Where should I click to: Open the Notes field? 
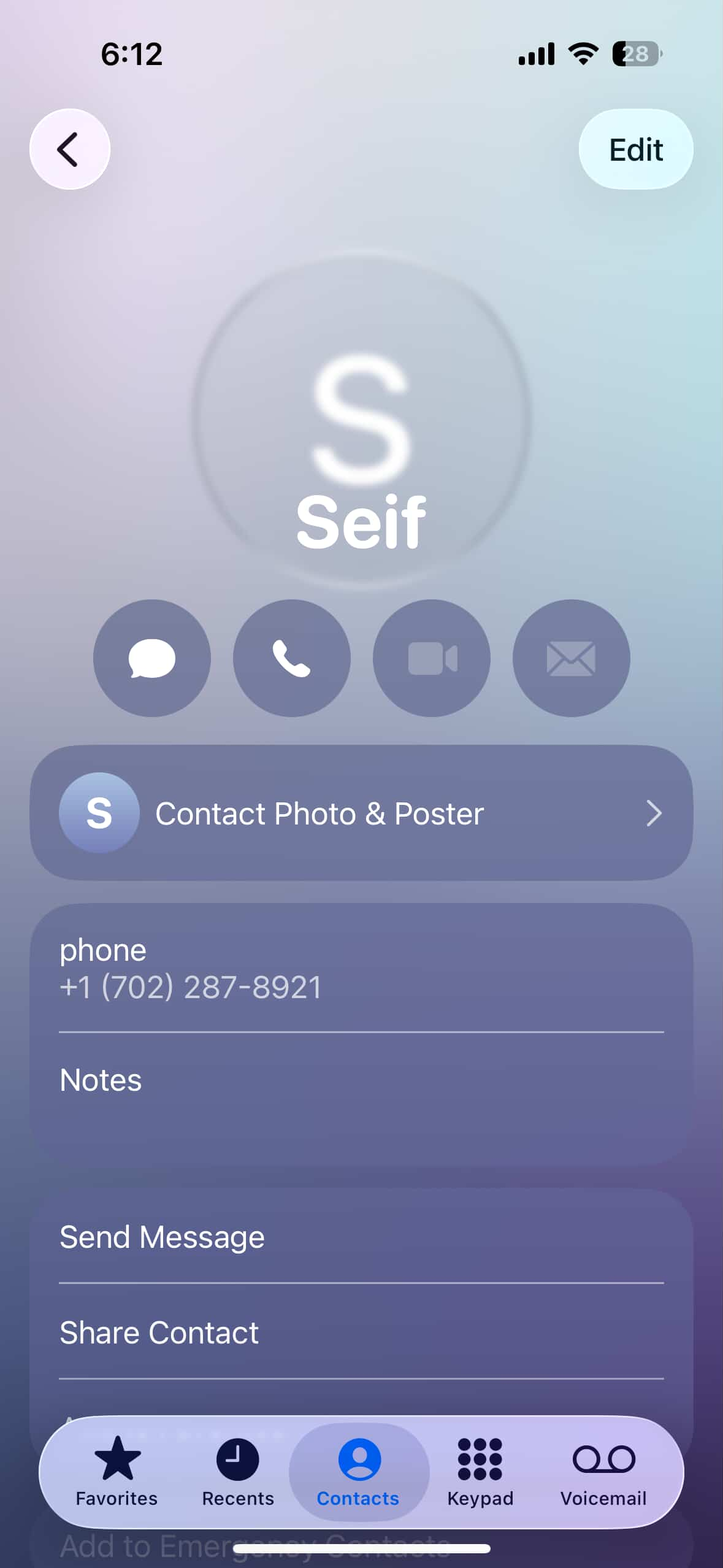(x=361, y=1098)
